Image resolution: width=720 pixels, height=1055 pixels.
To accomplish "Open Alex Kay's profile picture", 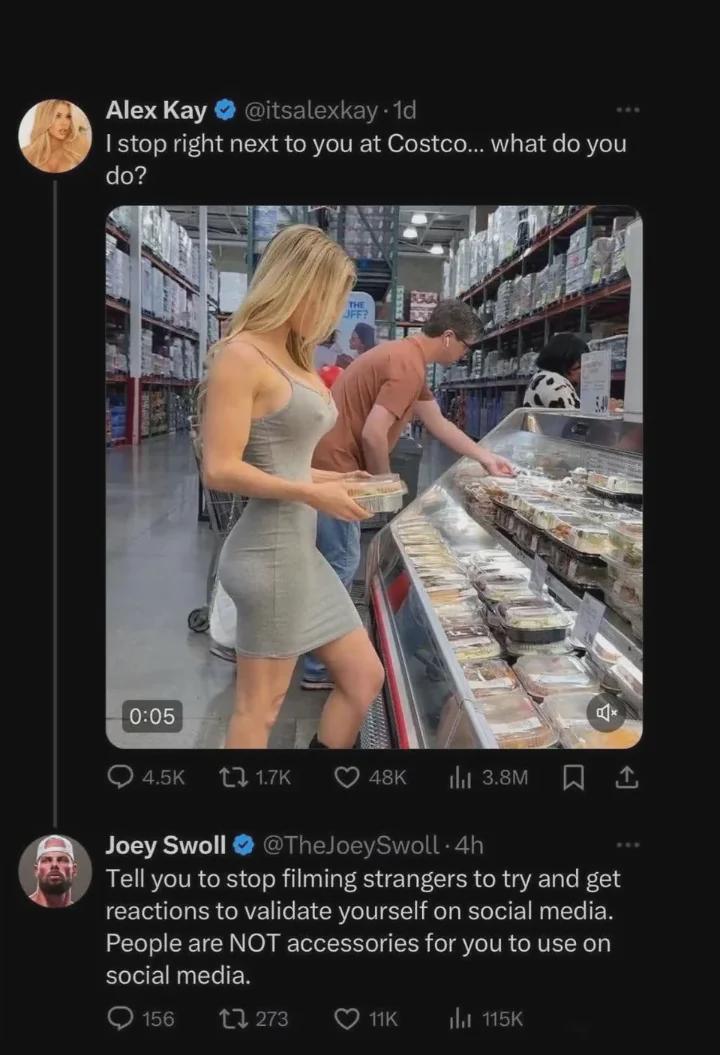I will (55, 136).
